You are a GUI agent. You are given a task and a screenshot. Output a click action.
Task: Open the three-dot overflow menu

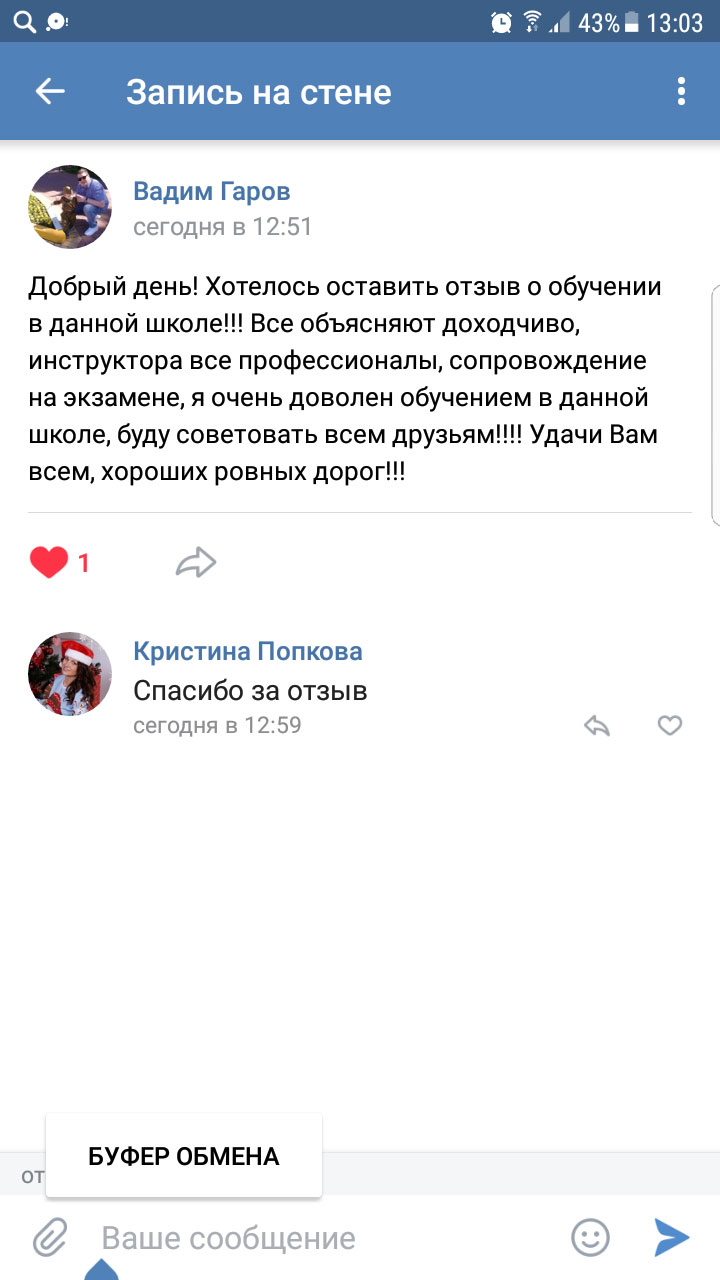681,92
